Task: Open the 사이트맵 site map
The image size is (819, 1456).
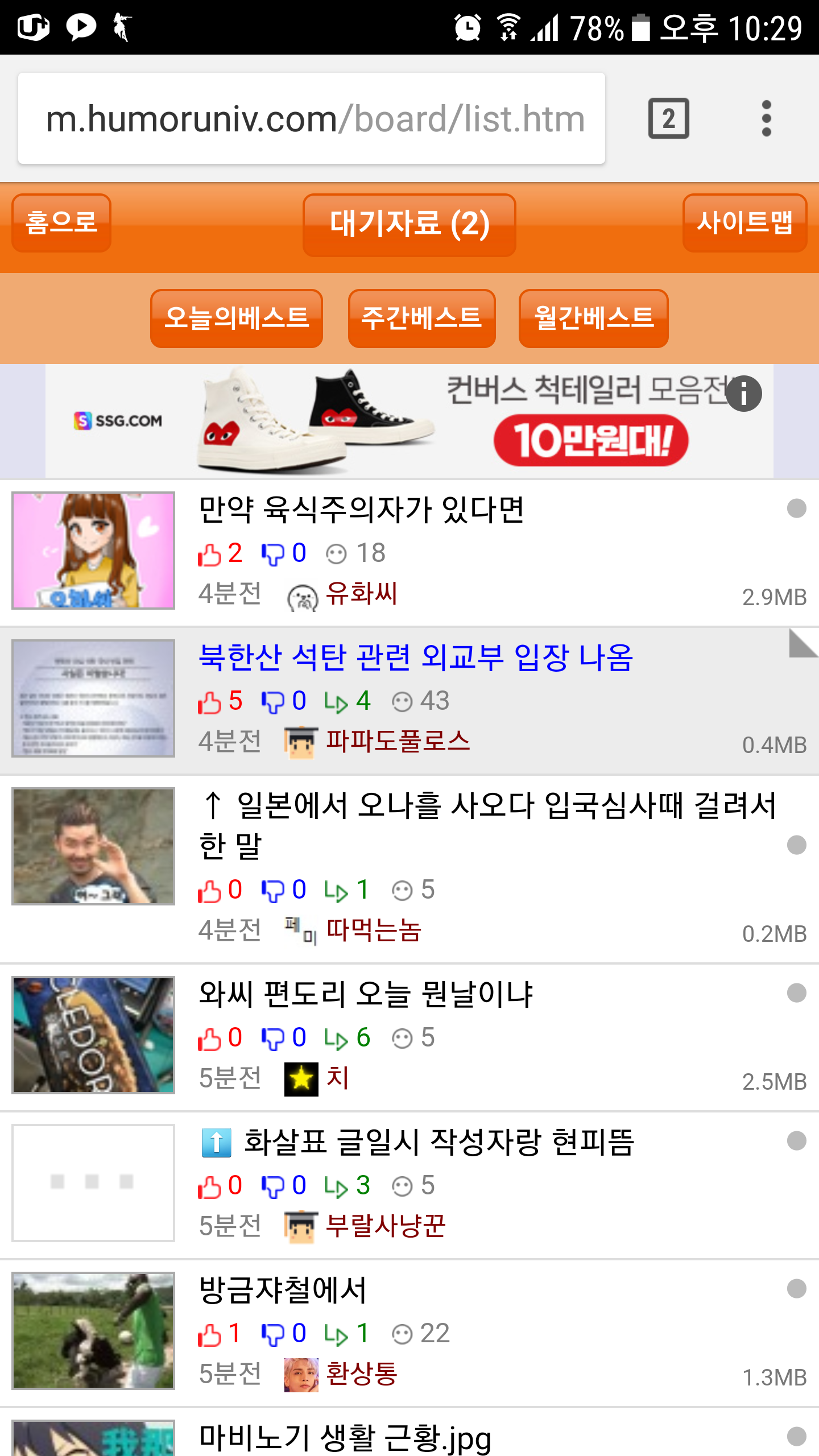Action: pyautogui.click(x=745, y=222)
